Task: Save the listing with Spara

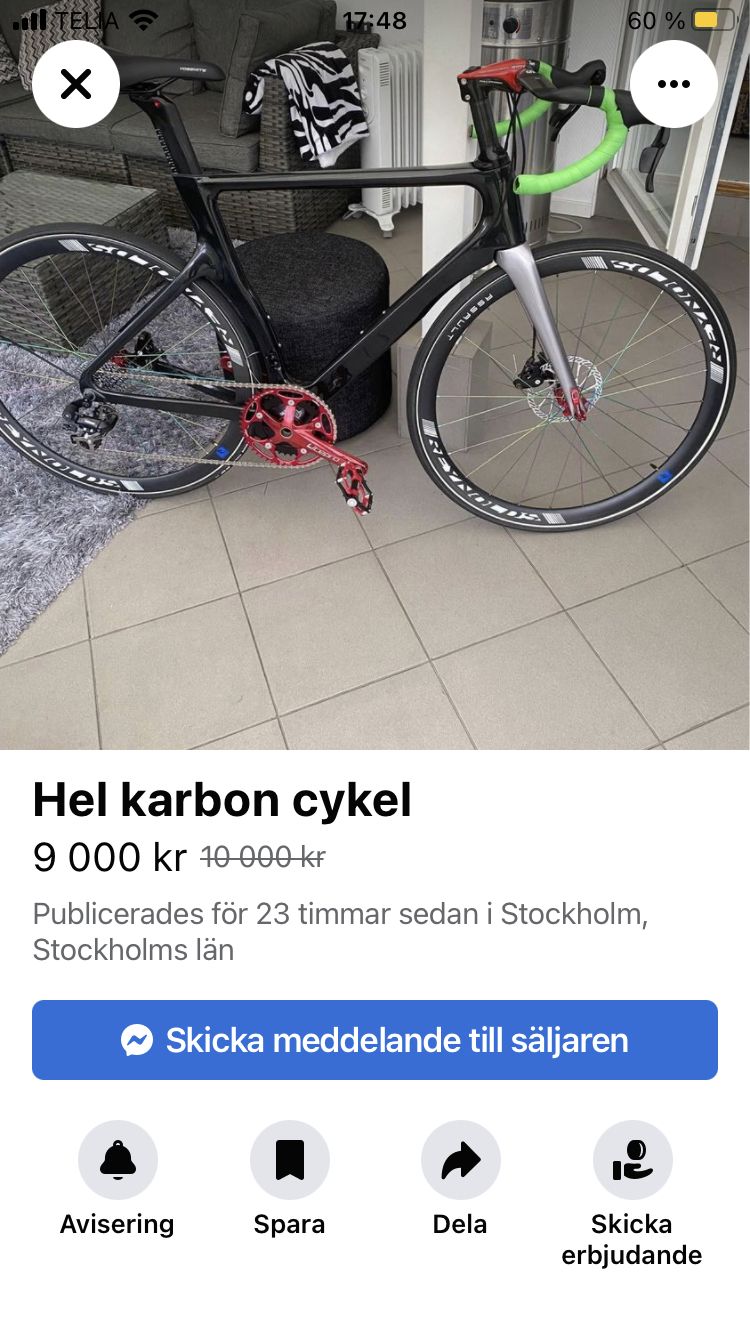Action: 289,1160
